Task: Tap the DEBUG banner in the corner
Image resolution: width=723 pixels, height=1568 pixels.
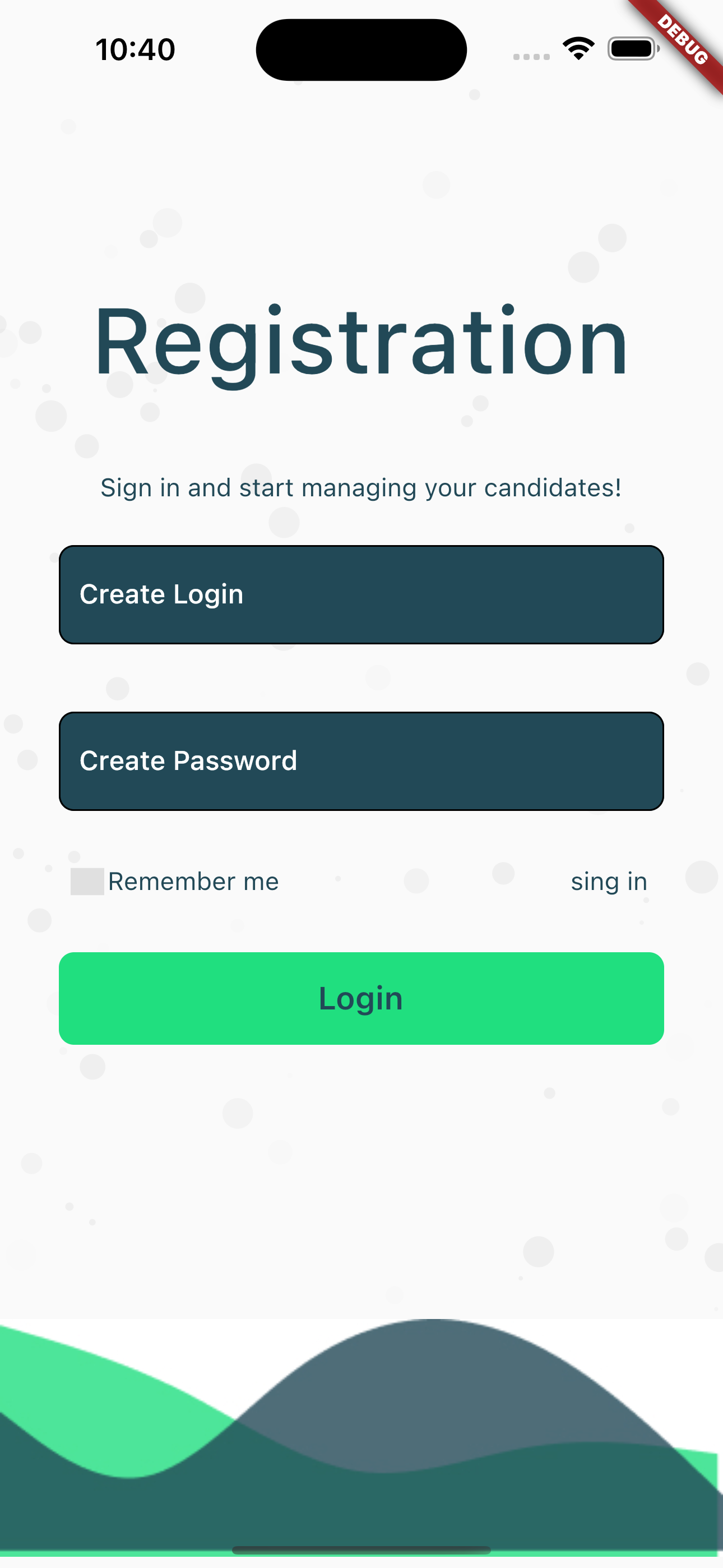Action: tap(682, 41)
